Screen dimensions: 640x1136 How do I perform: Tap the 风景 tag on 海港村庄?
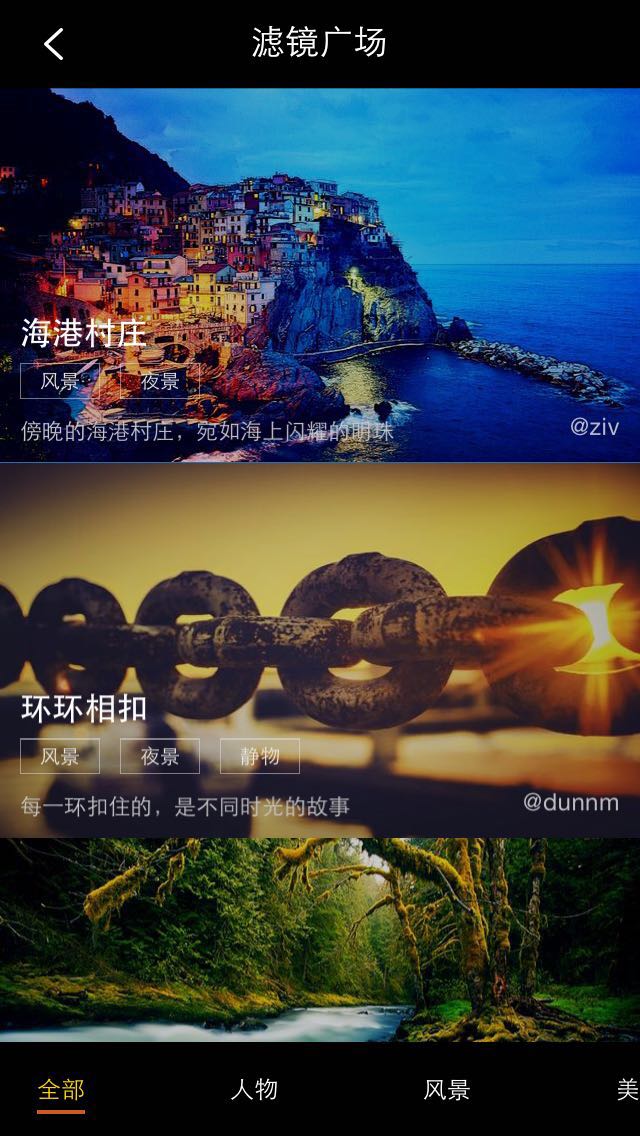click(60, 381)
